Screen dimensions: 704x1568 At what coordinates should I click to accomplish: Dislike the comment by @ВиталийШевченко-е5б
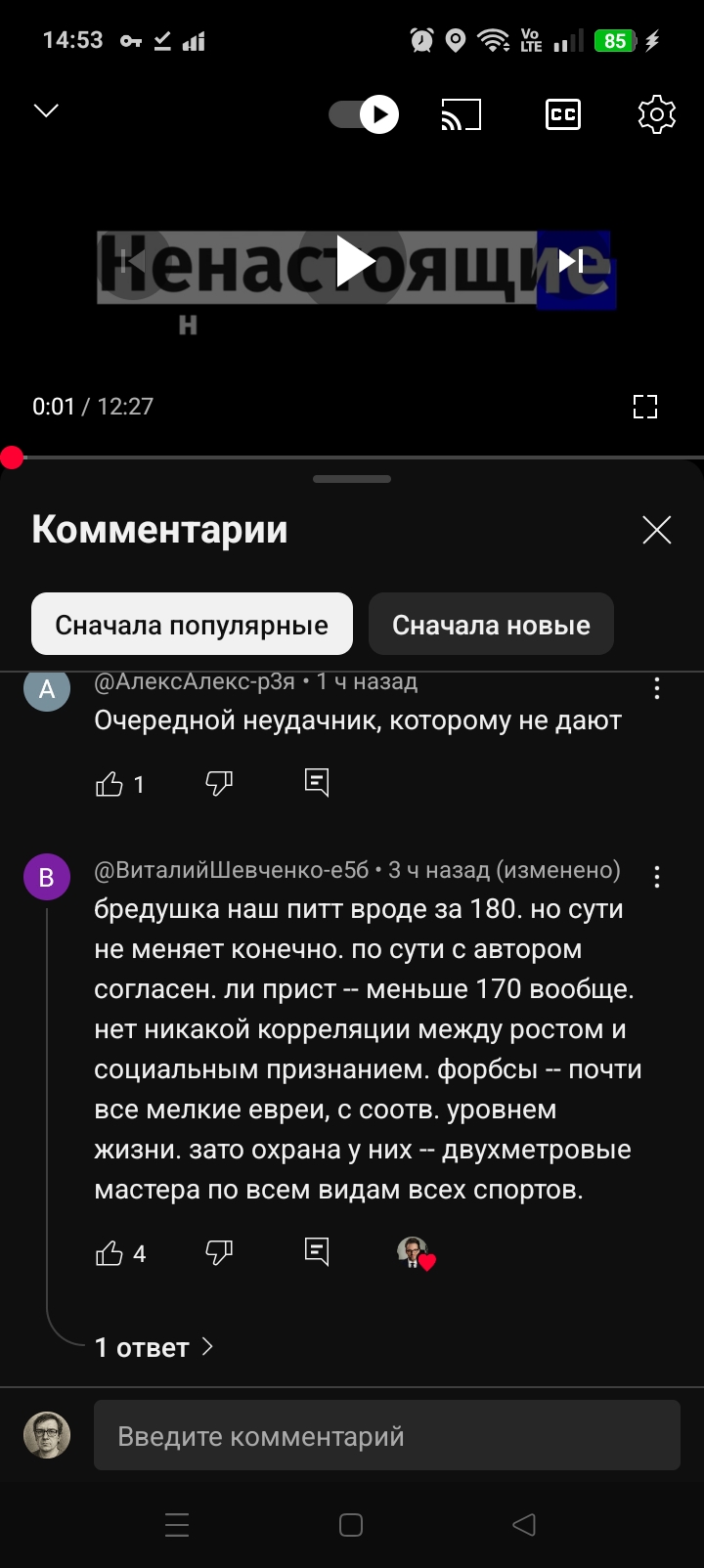[219, 1252]
